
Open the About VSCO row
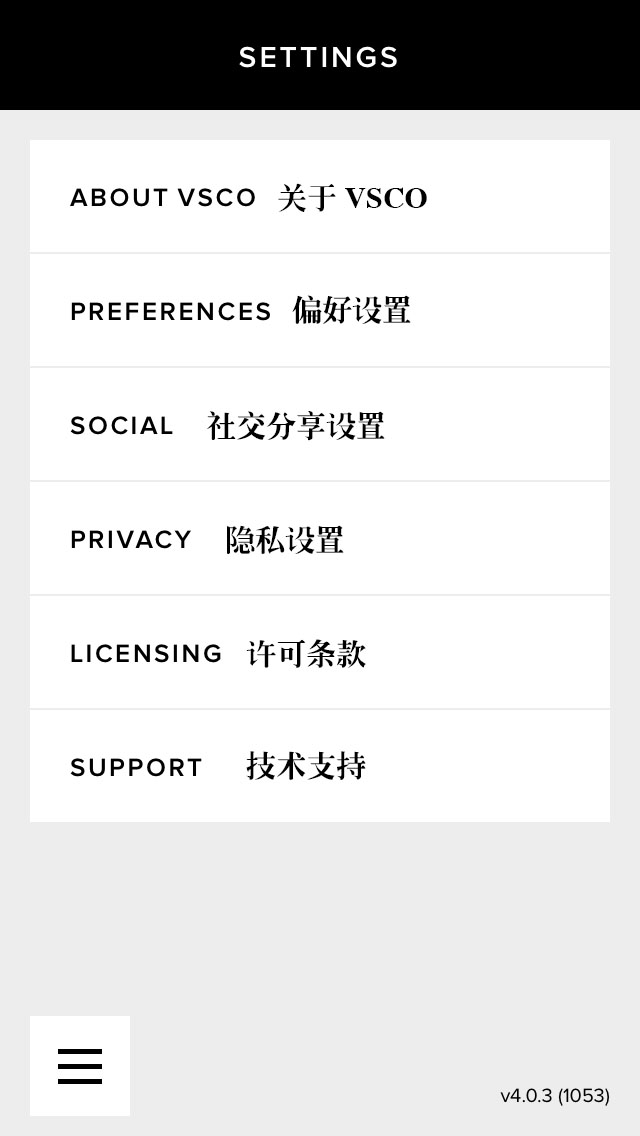point(320,197)
